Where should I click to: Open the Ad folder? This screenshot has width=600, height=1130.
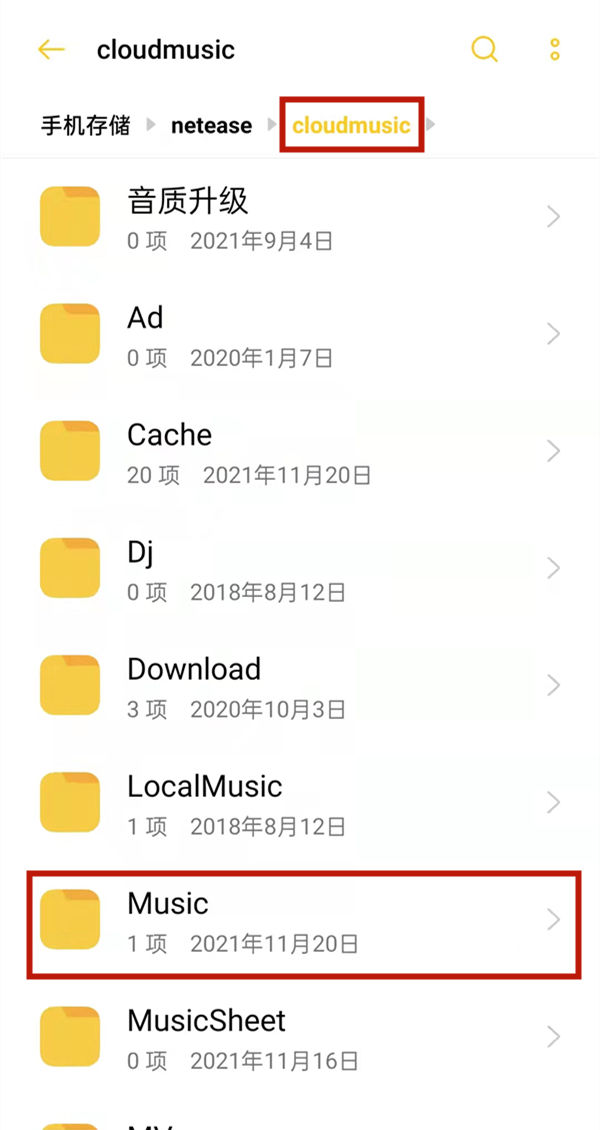(x=300, y=334)
